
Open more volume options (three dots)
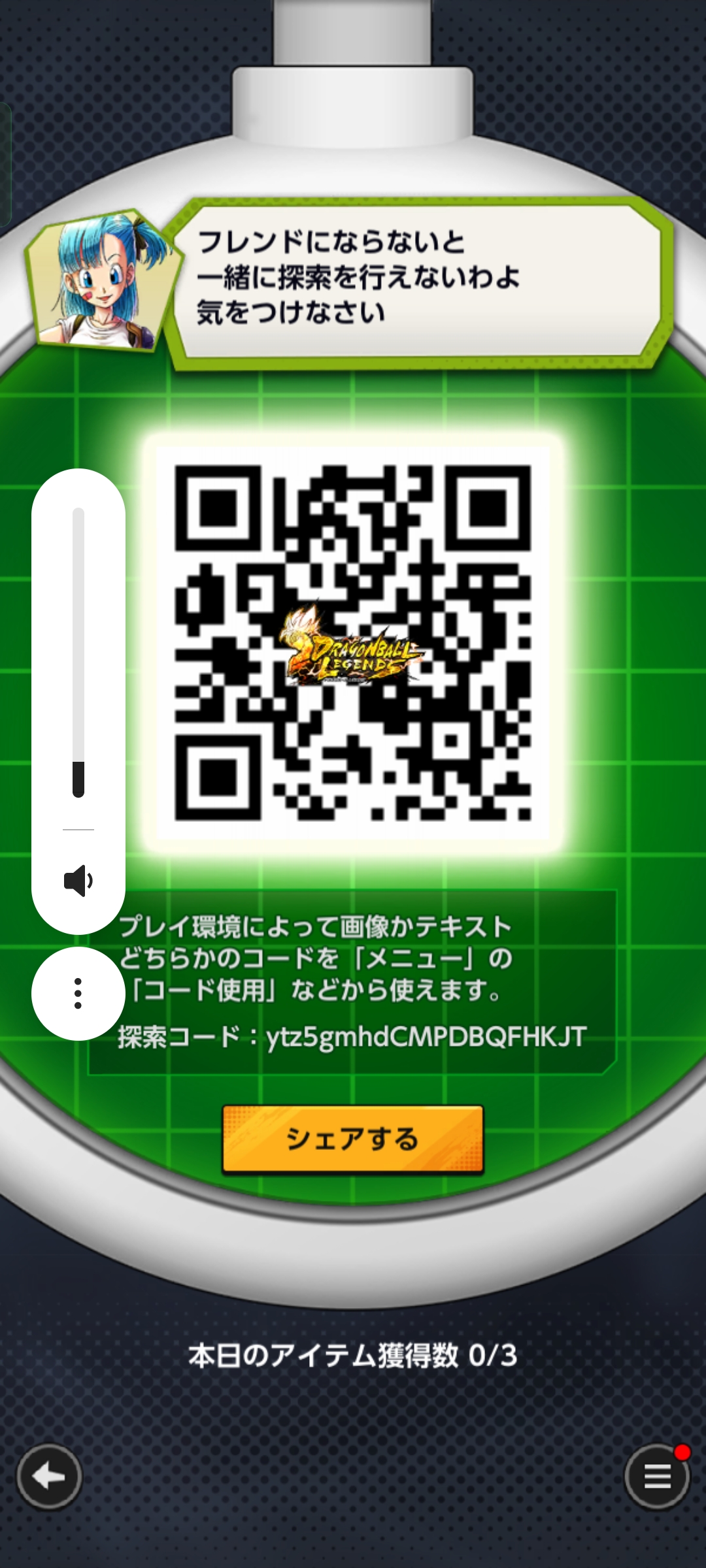pos(78,993)
